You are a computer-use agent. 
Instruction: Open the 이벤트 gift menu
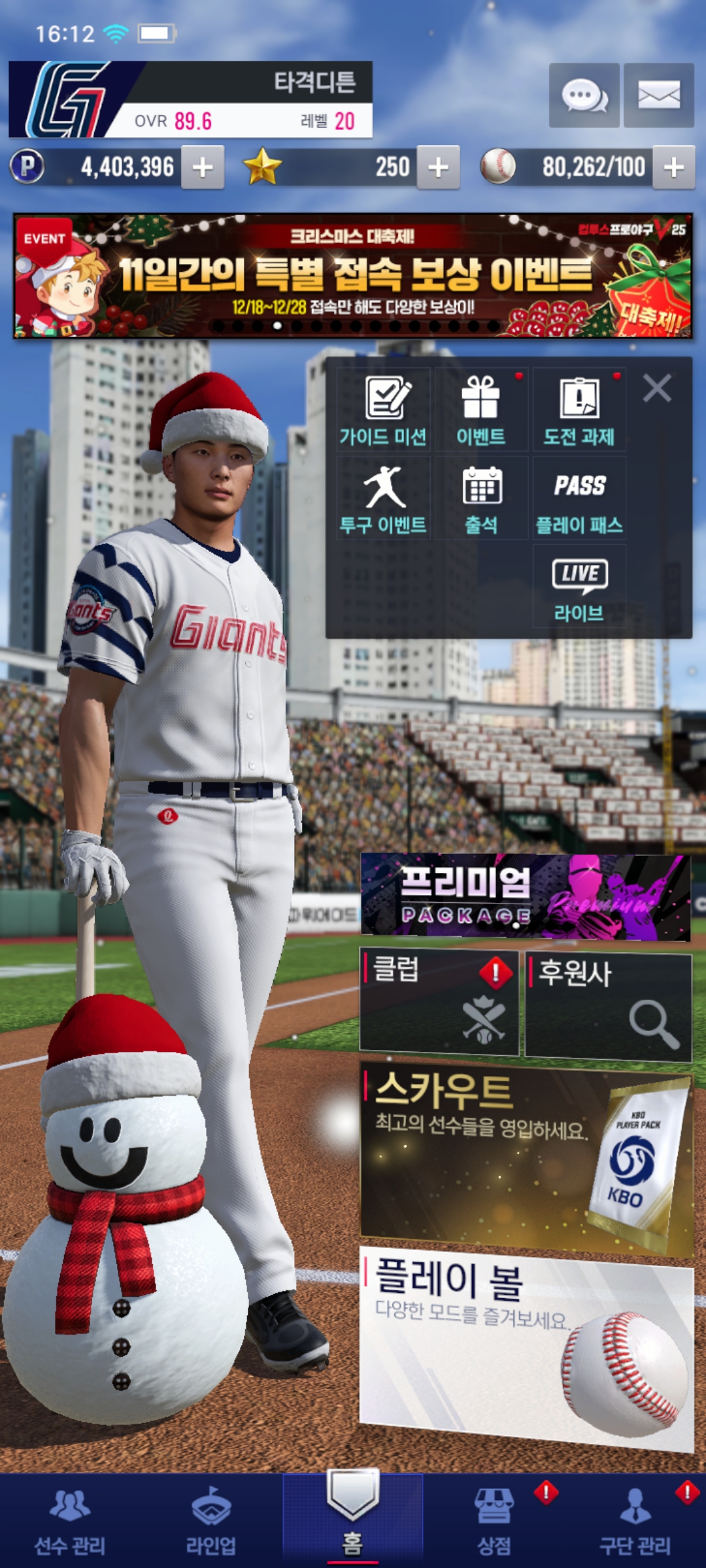point(481,410)
